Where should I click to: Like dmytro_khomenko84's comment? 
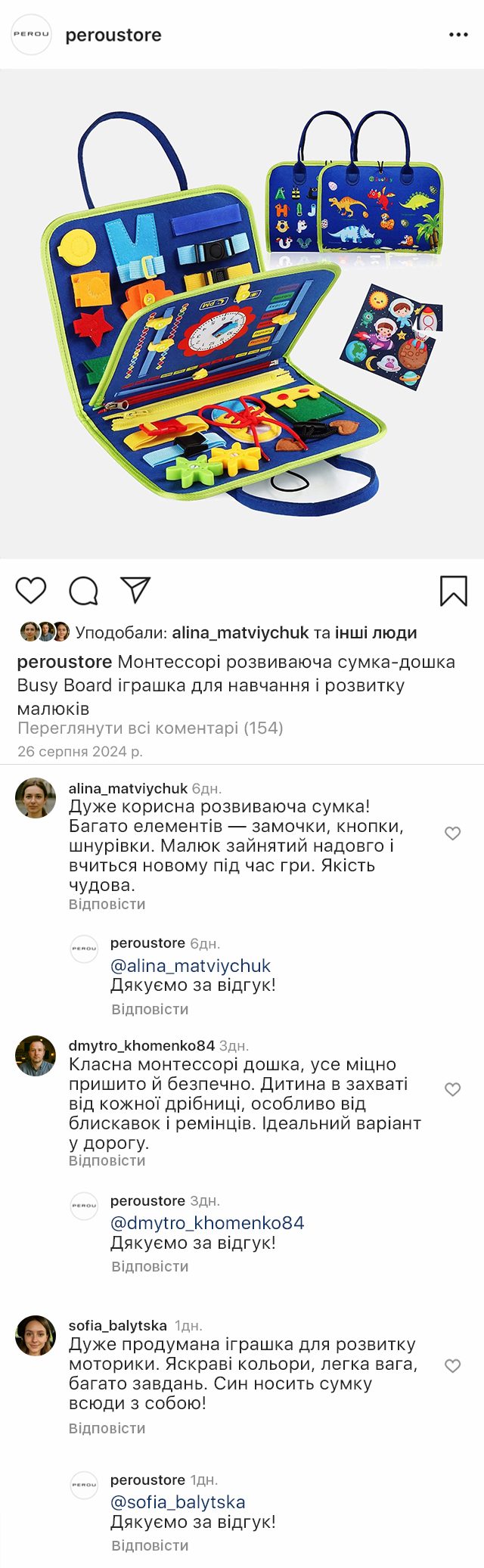click(x=452, y=1089)
